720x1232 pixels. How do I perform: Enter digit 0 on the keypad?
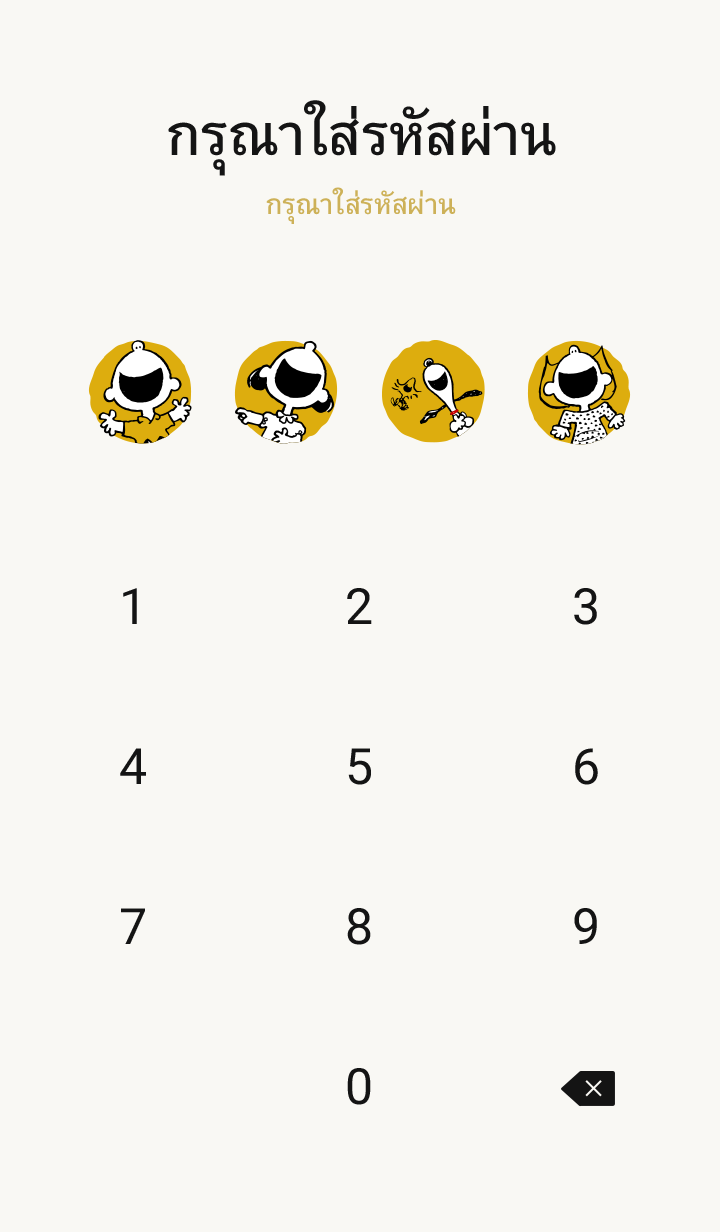pos(359,1087)
